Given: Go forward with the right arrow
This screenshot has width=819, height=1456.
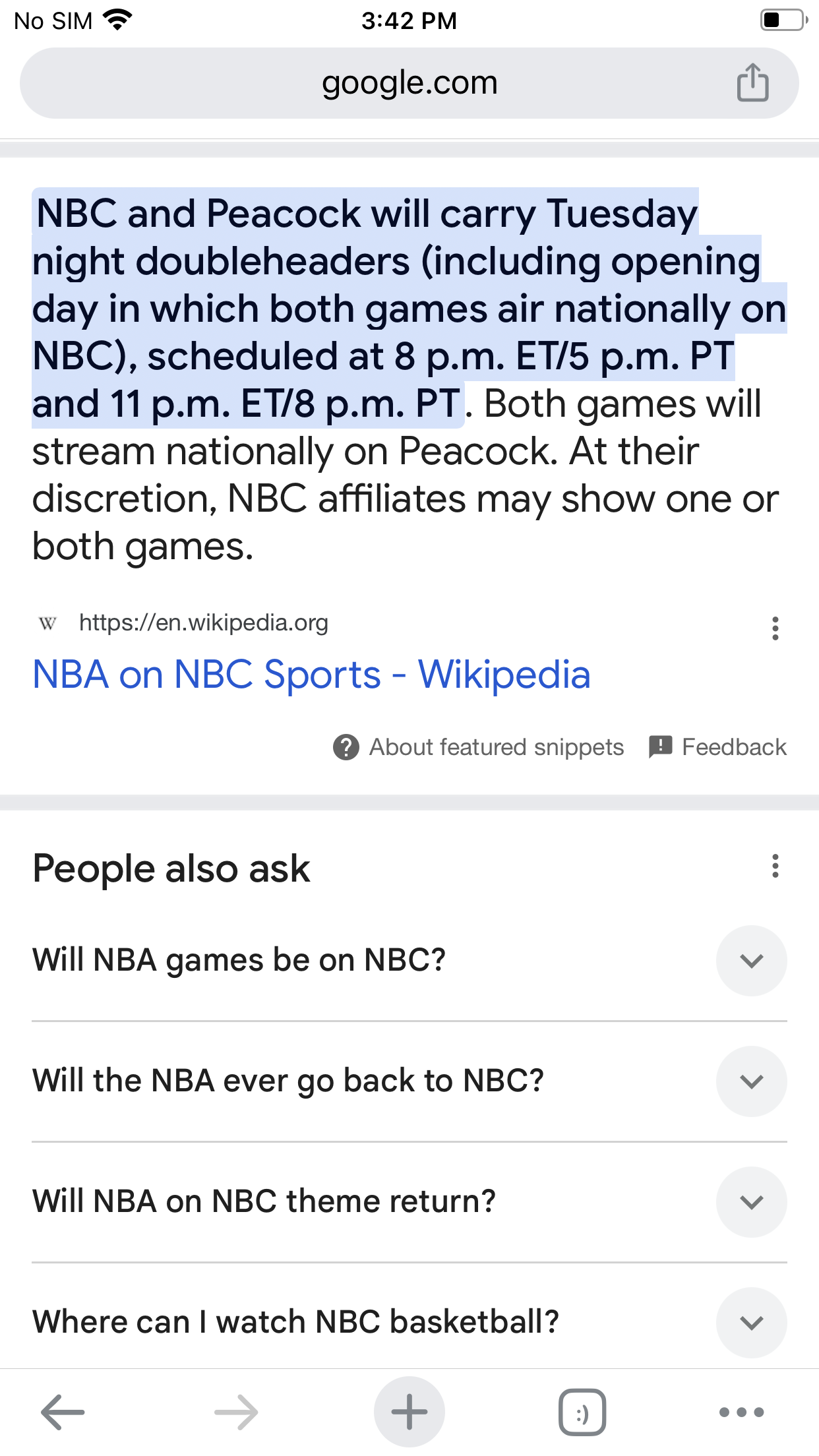Looking at the screenshot, I should click(236, 1412).
